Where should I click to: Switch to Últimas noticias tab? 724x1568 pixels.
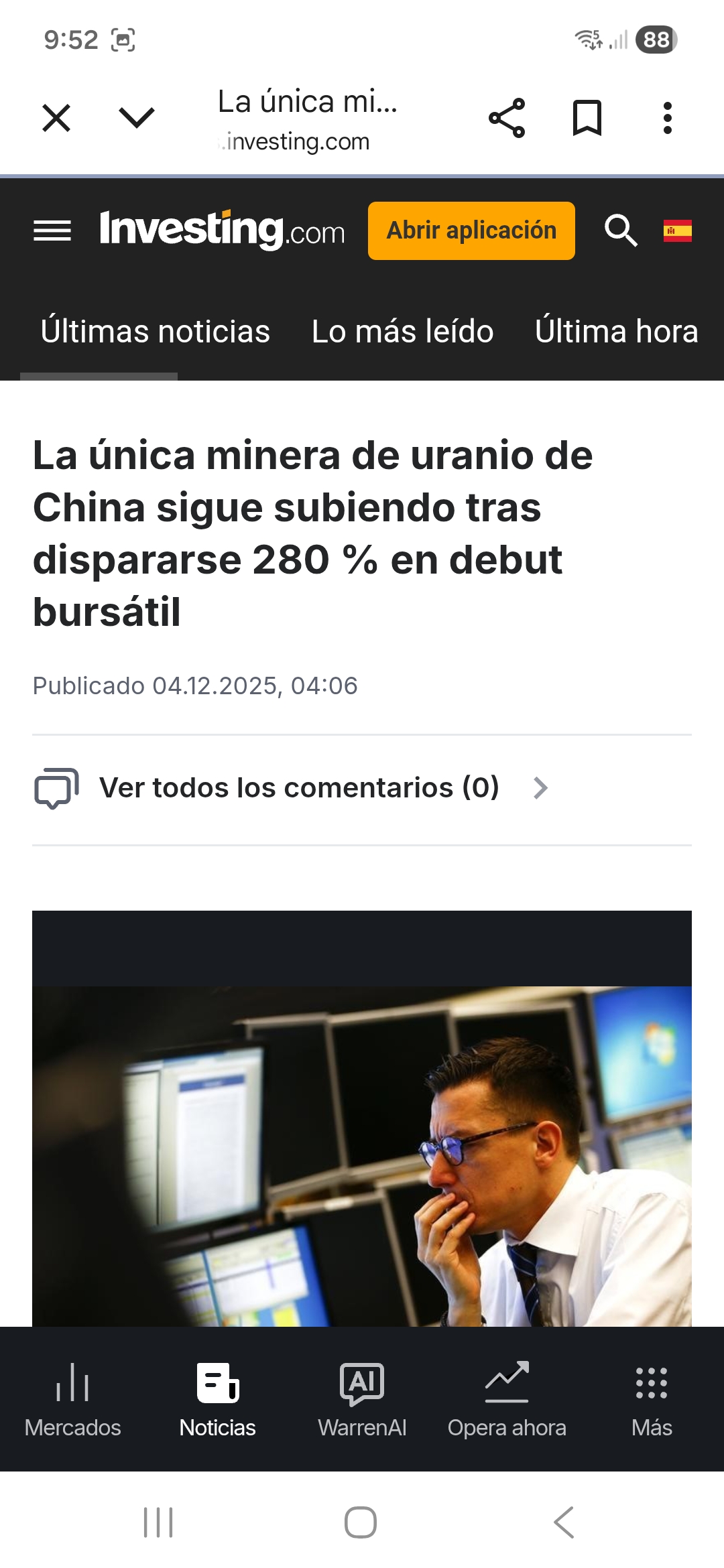coord(155,332)
